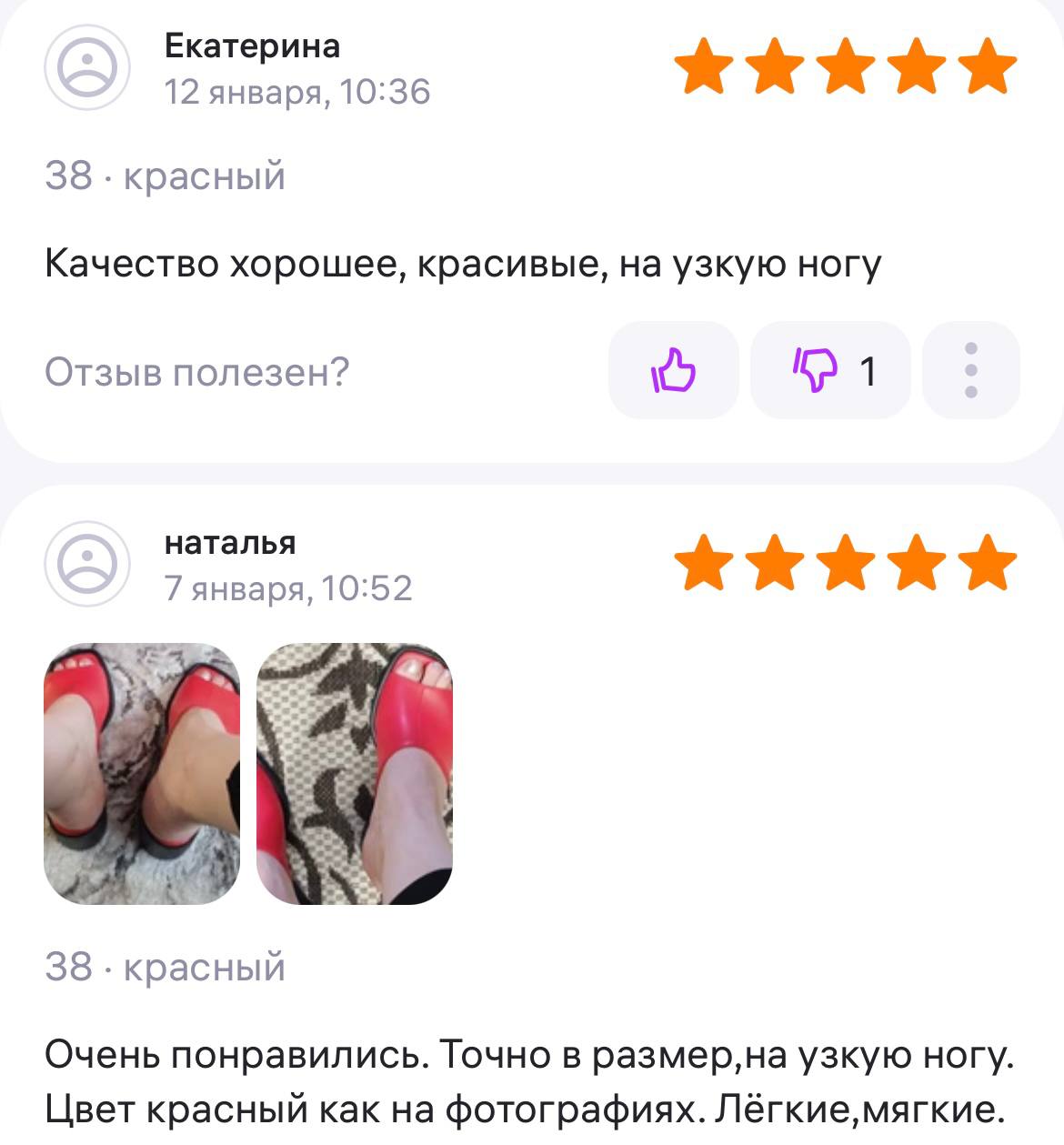Open overflow menu on Екатерина's review
1064x1145 pixels.
970,370
